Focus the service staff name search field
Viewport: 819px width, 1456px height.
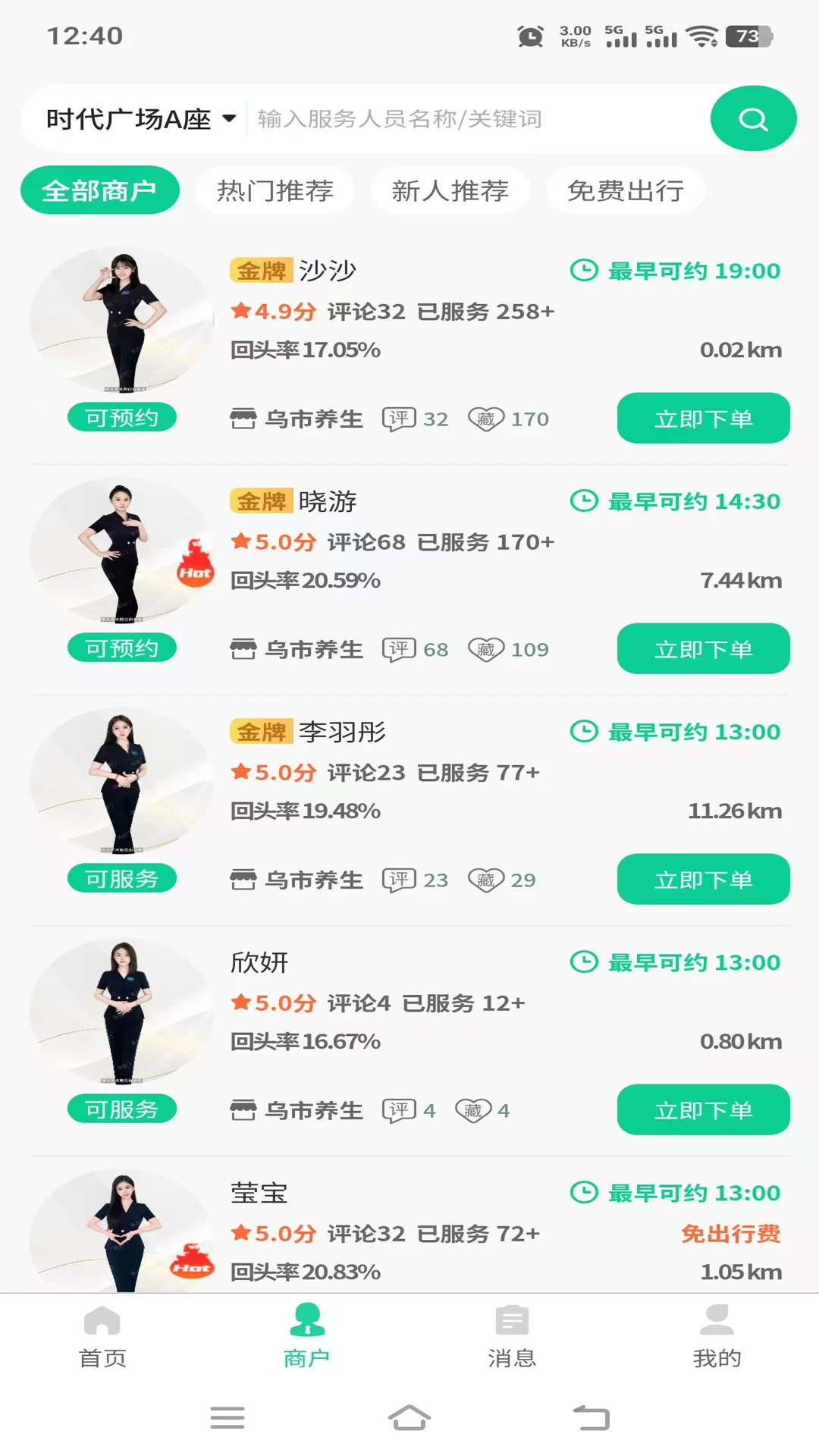(478, 119)
